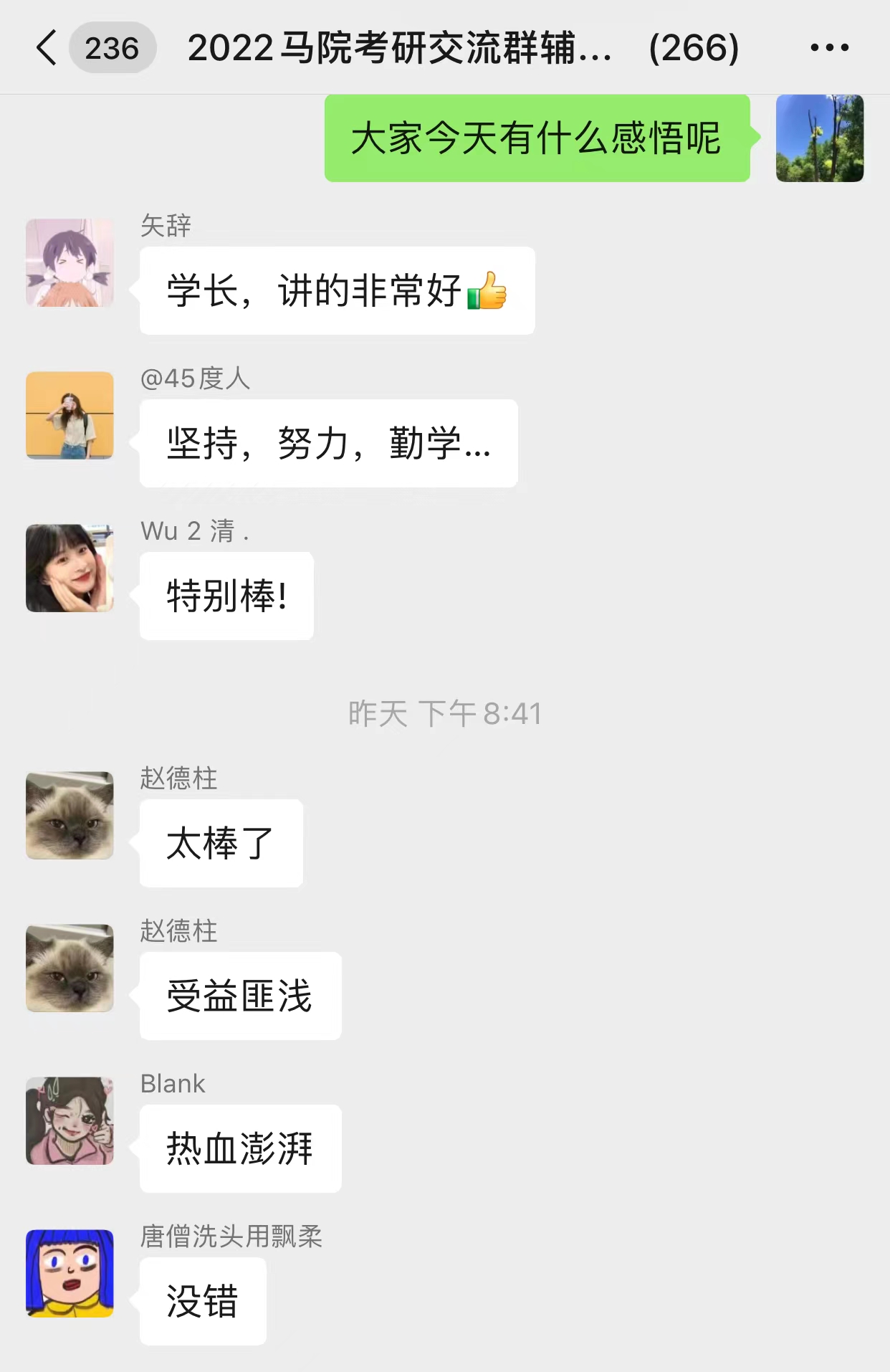This screenshot has width=890, height=1372.
Task: Open 唐僧洗头用飘柔's avatar
Action: [70, 1273]
